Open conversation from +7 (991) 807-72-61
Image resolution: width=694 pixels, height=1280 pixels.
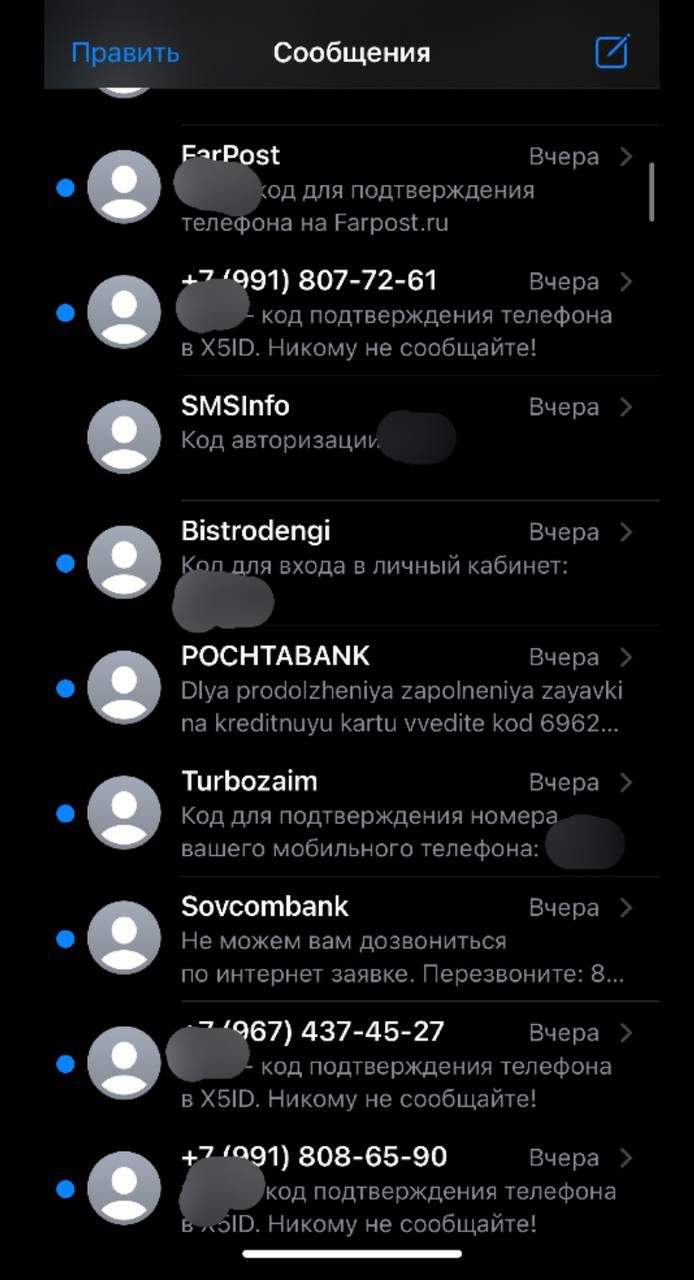click(x=400, y=313)
